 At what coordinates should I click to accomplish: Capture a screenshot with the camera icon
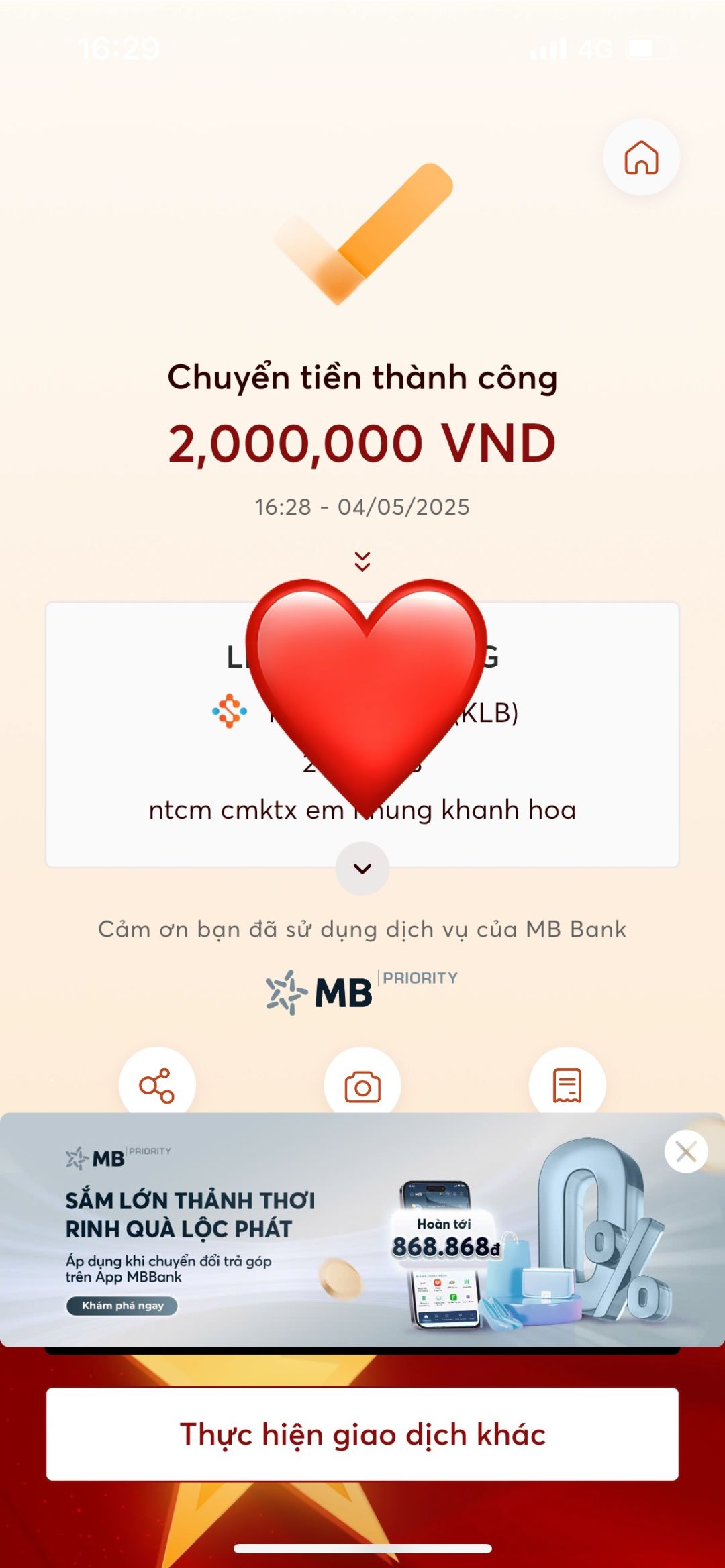pyautogui.click(x=362, y=1086)
